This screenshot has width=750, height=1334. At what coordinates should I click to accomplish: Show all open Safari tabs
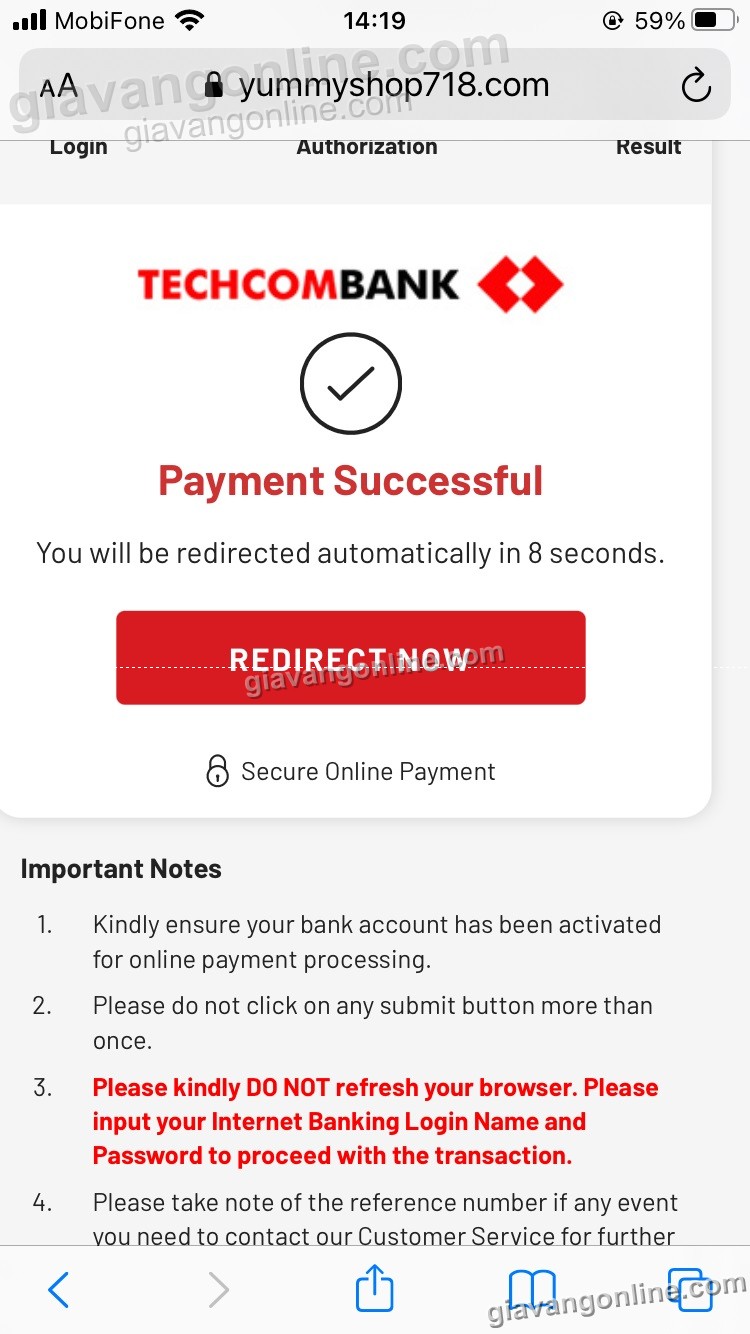point(688,1290)
